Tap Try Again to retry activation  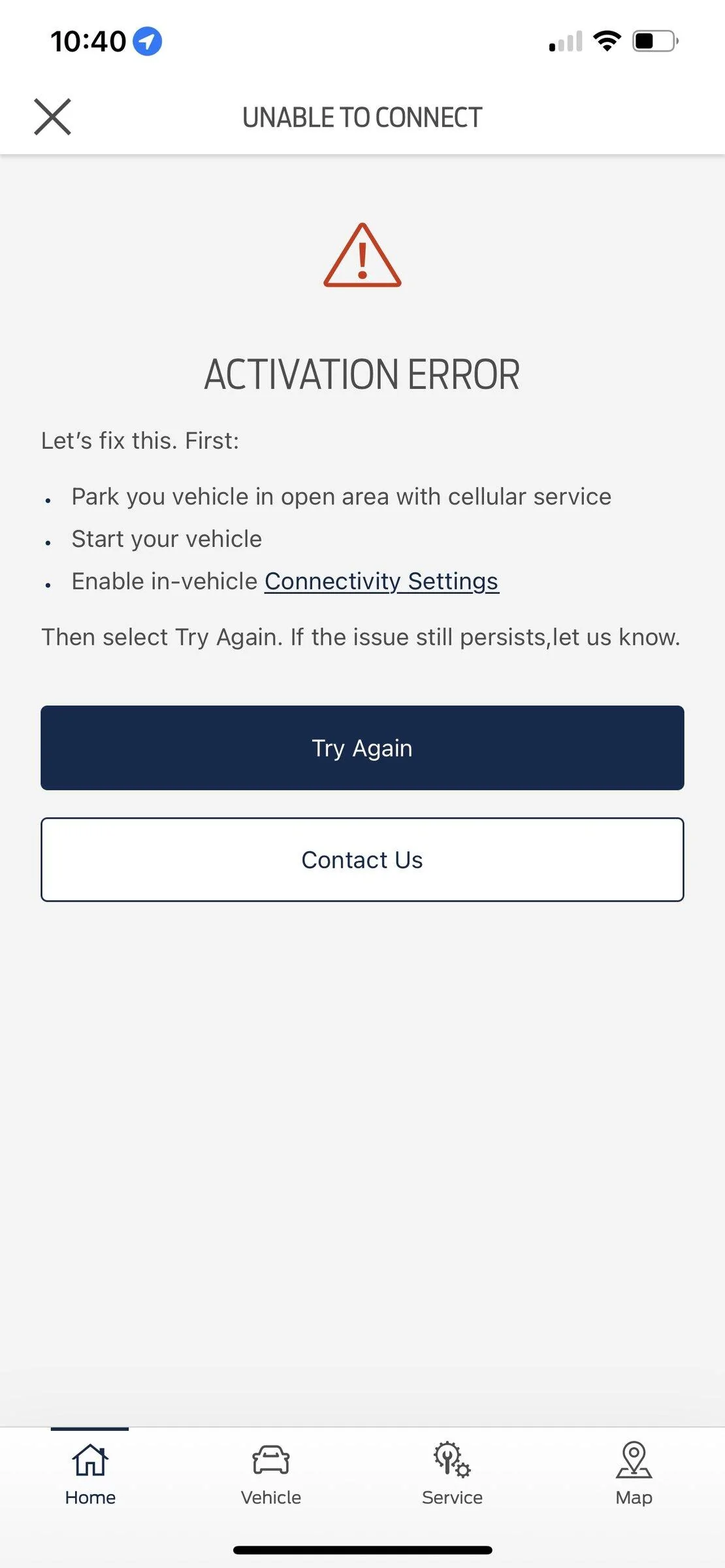(x=362, y=747)
